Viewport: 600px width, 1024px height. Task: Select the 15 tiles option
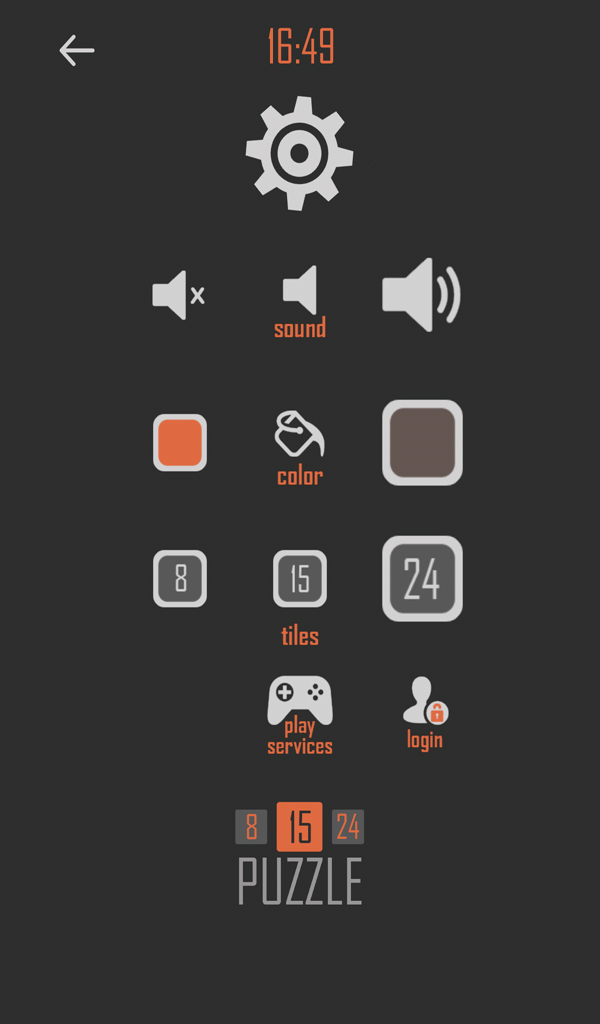(300, 578)
